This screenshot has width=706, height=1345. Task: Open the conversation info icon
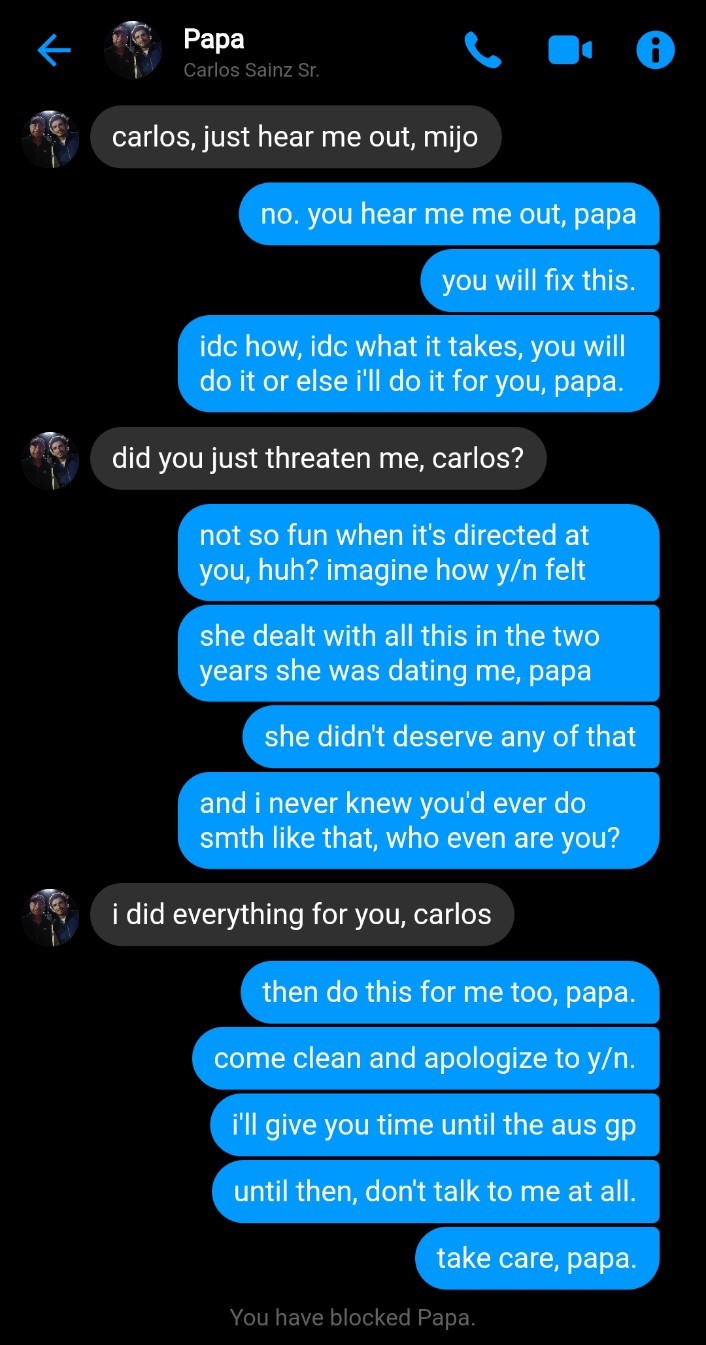pos(655,50)
